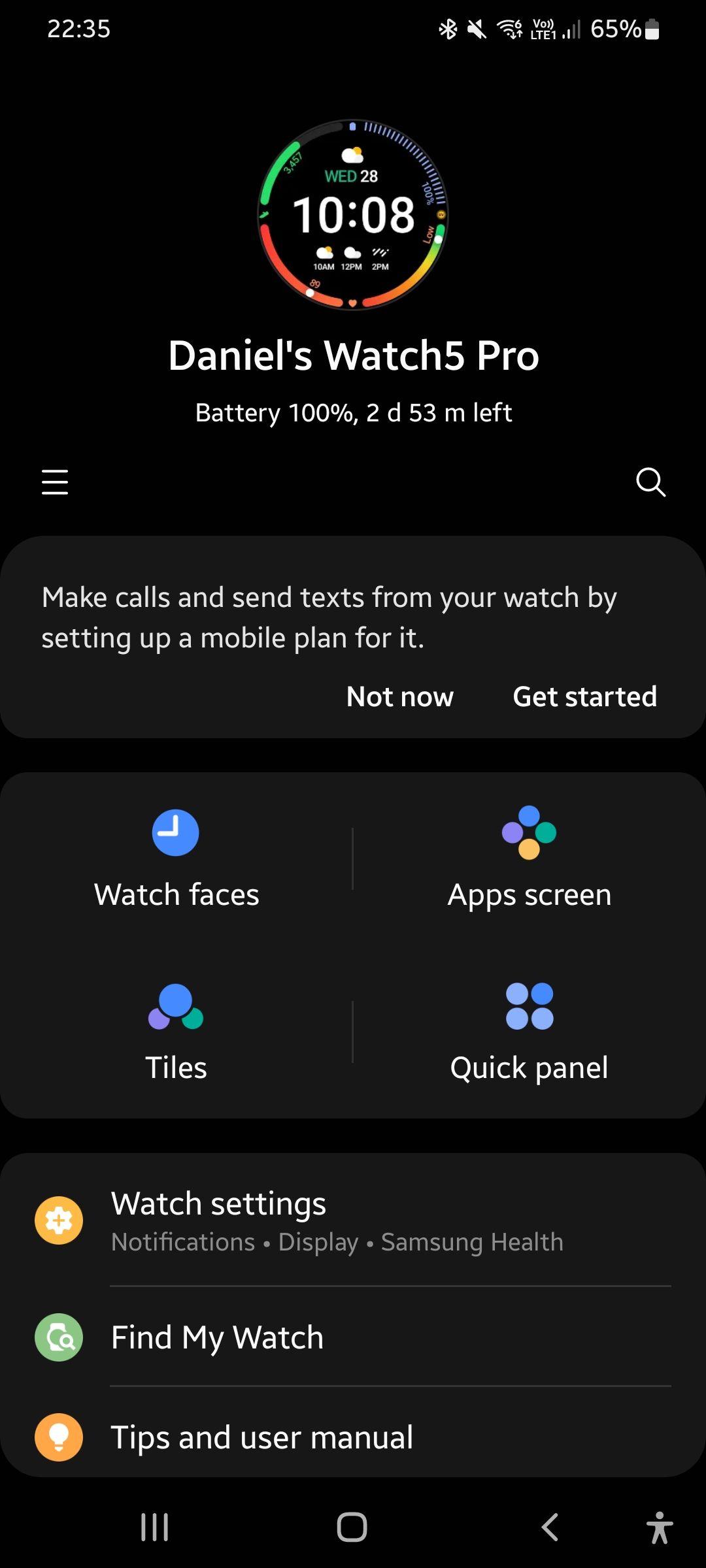Image resolution: width=706 pixels, height=1568 pixels.
Task: Open the Apps screen
Action: (x=529, y=856)
